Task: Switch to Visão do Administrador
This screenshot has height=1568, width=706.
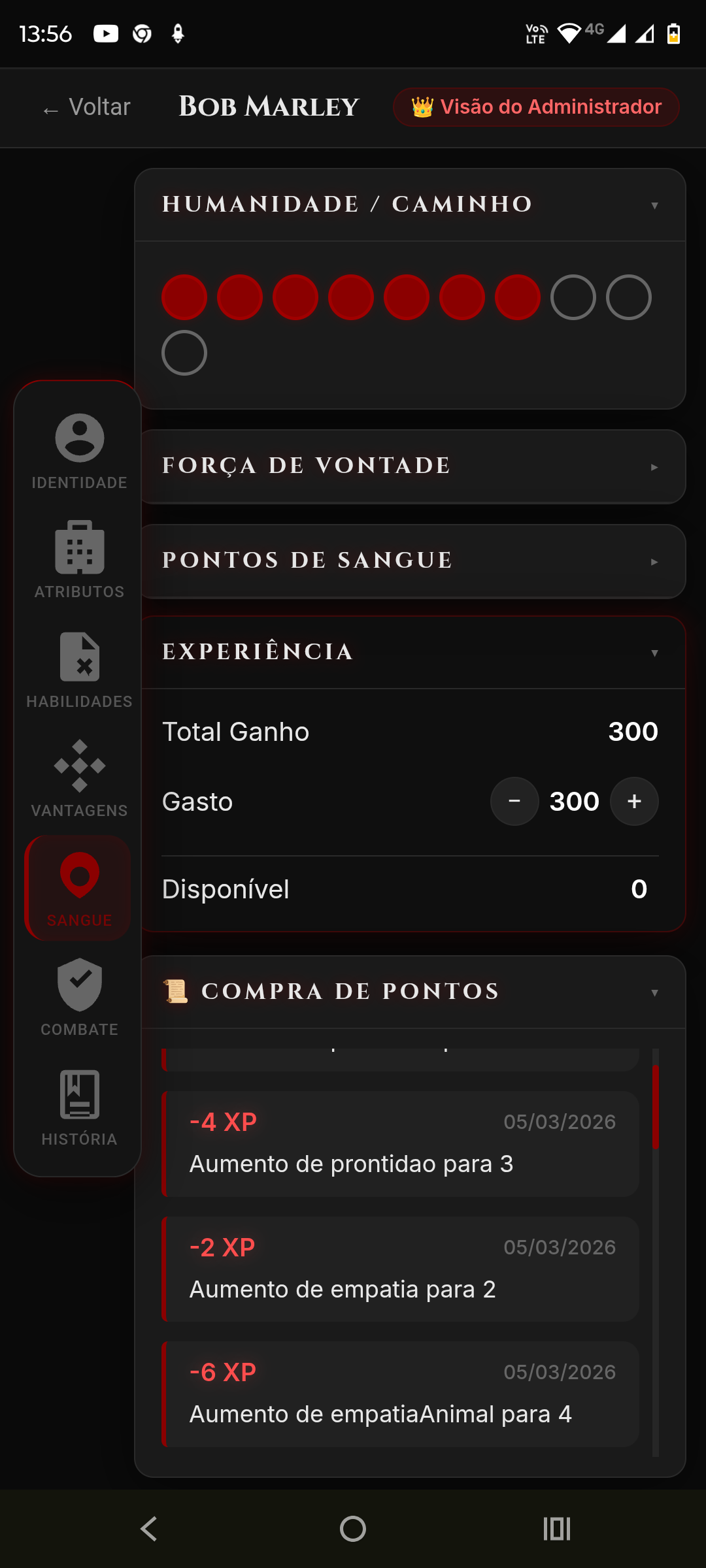Action: 536,106
